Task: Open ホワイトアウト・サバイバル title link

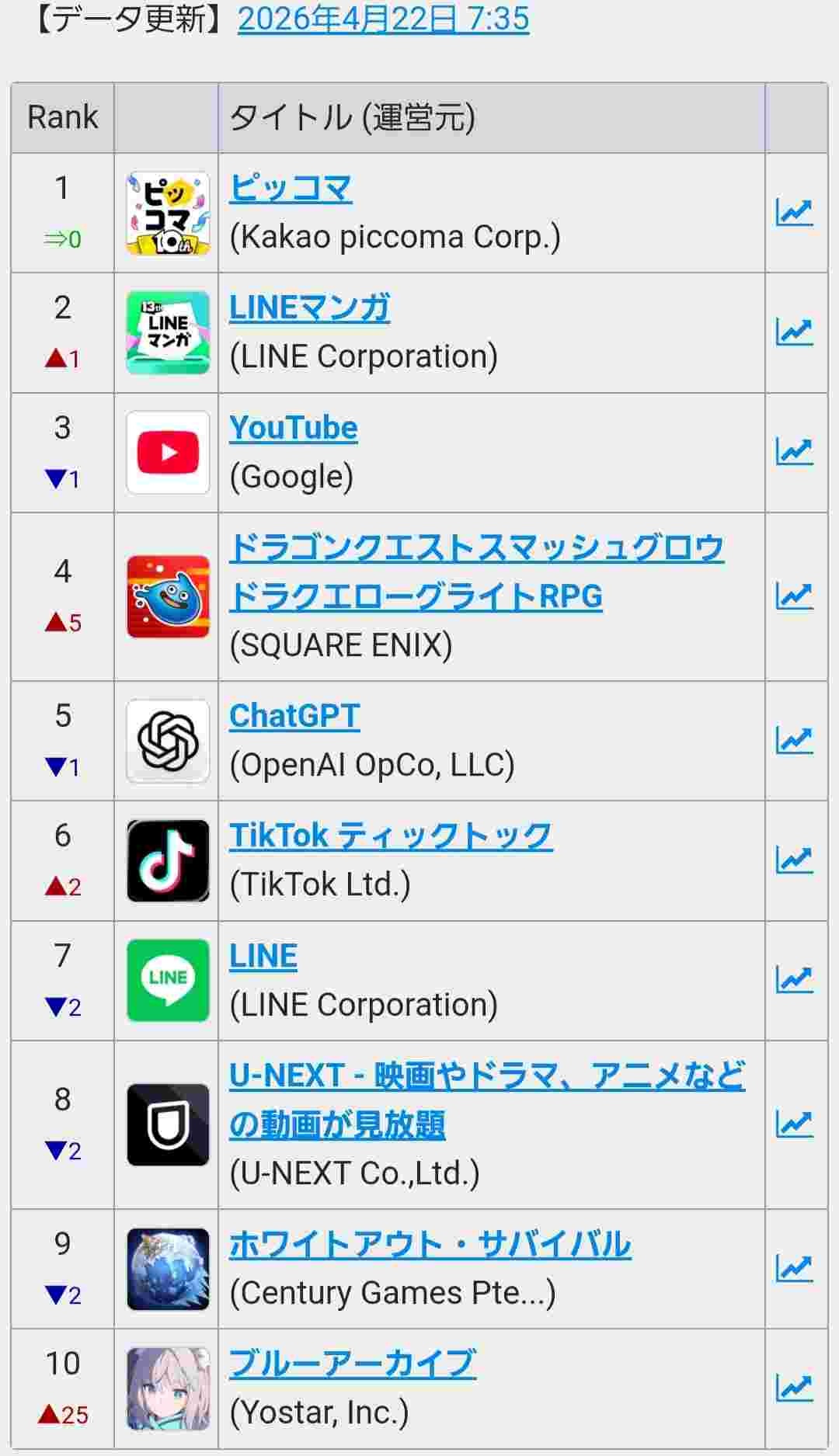Action: click(x=430, y=1244)
